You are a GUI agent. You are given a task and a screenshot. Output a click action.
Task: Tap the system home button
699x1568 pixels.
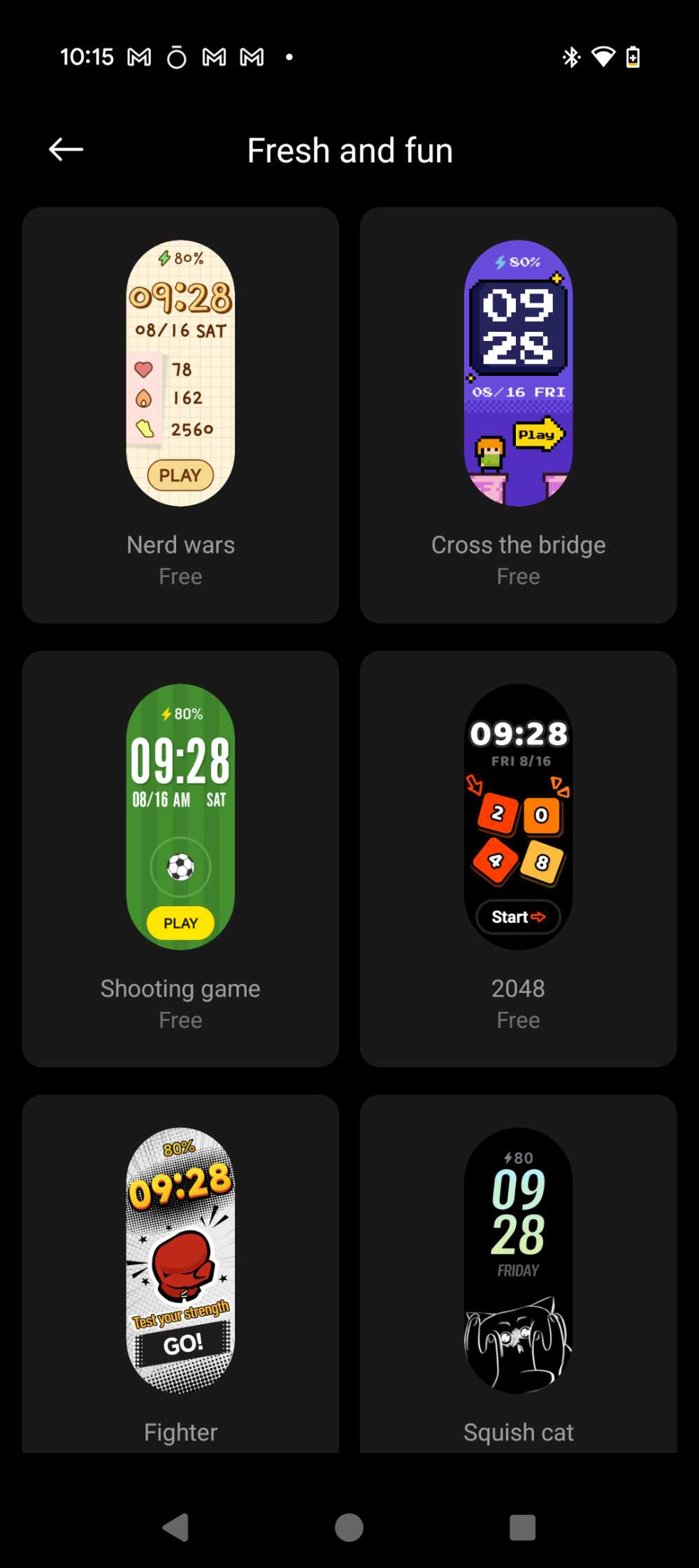349,1527
